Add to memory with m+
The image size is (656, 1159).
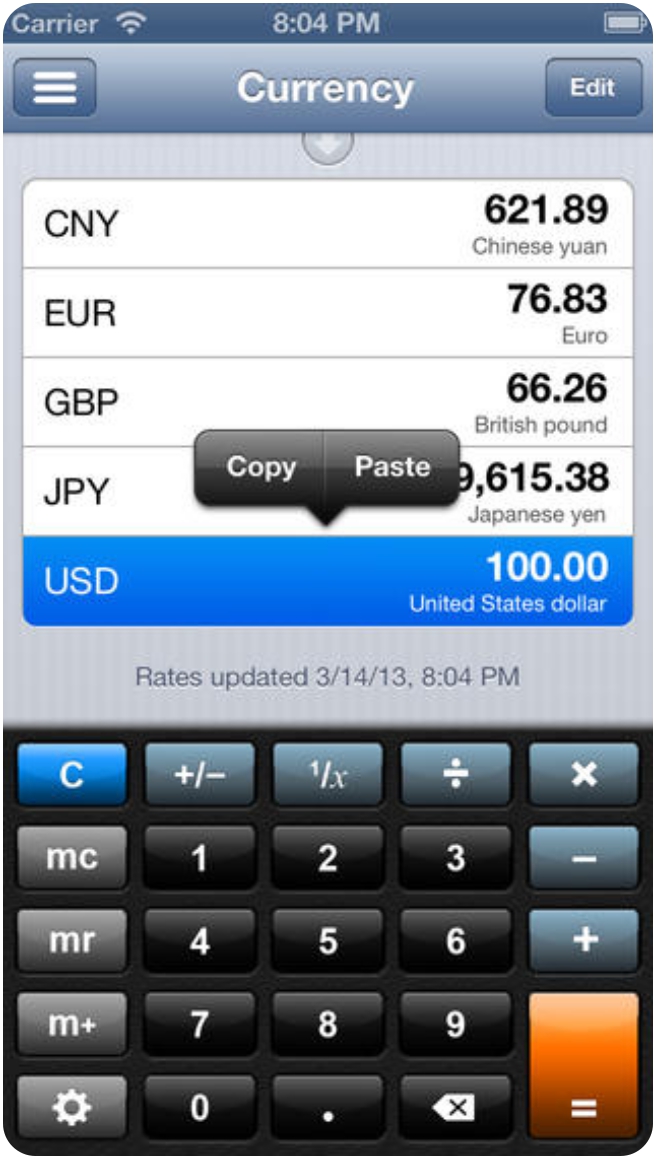72,1024
